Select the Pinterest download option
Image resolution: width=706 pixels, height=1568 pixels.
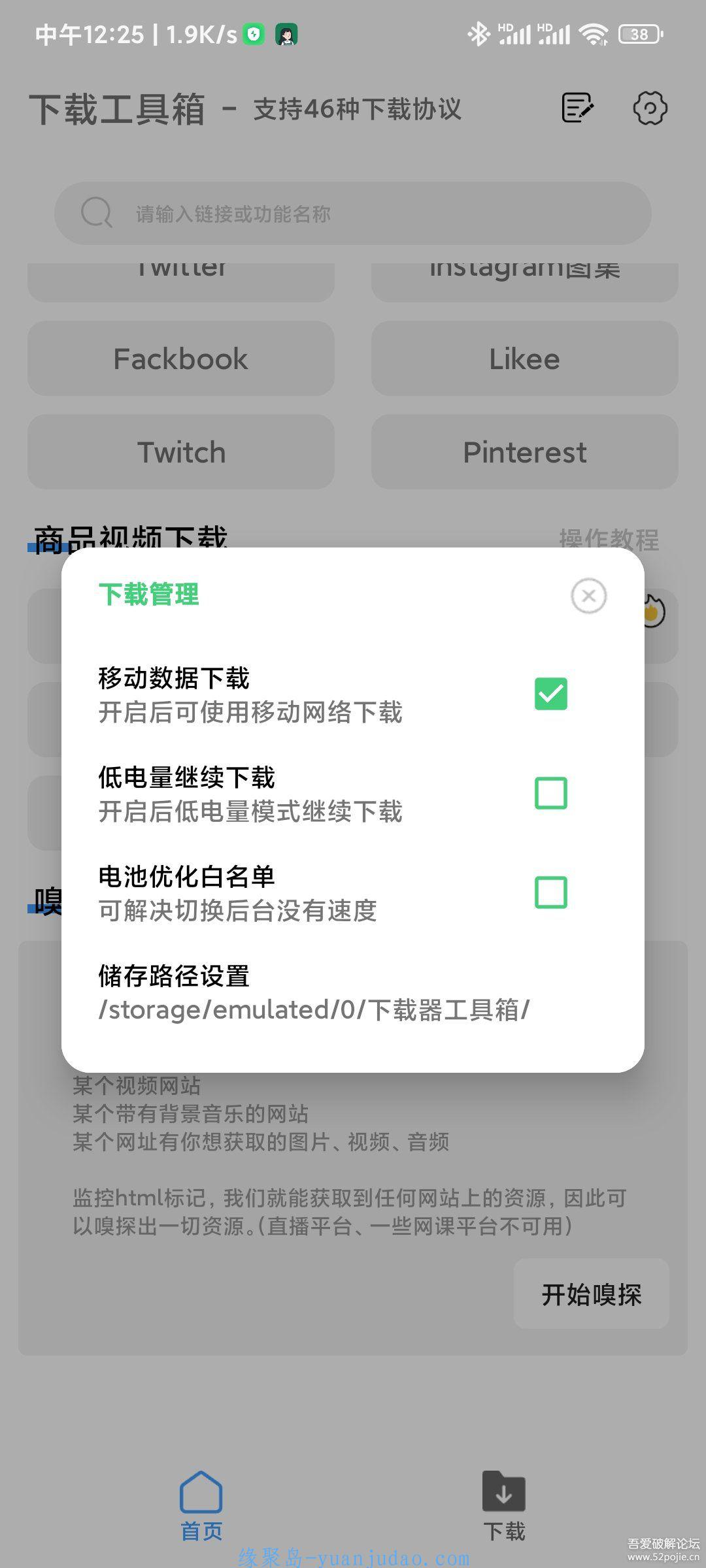pos(525,452)
